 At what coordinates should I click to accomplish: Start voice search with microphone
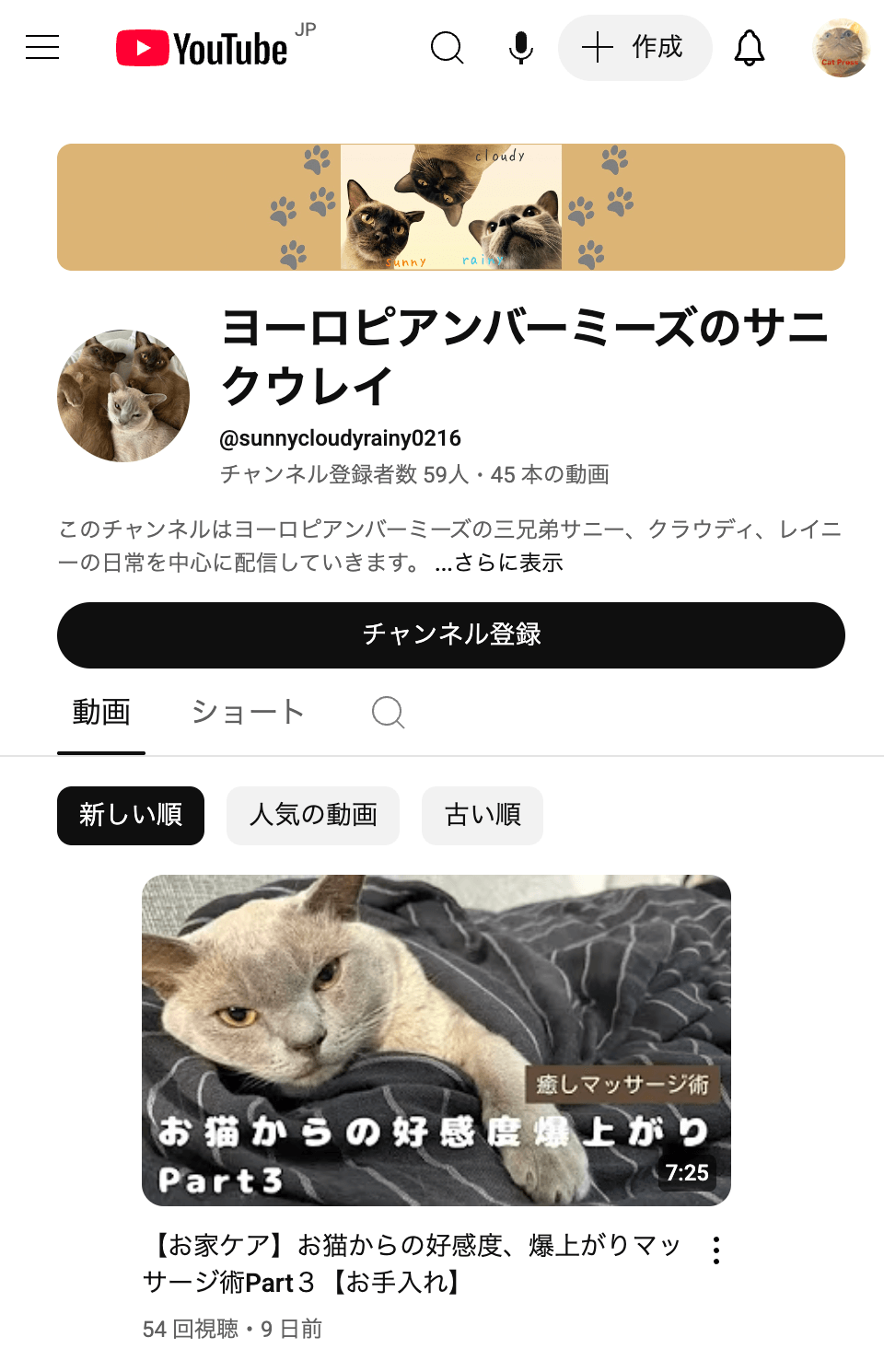(521, 47)
